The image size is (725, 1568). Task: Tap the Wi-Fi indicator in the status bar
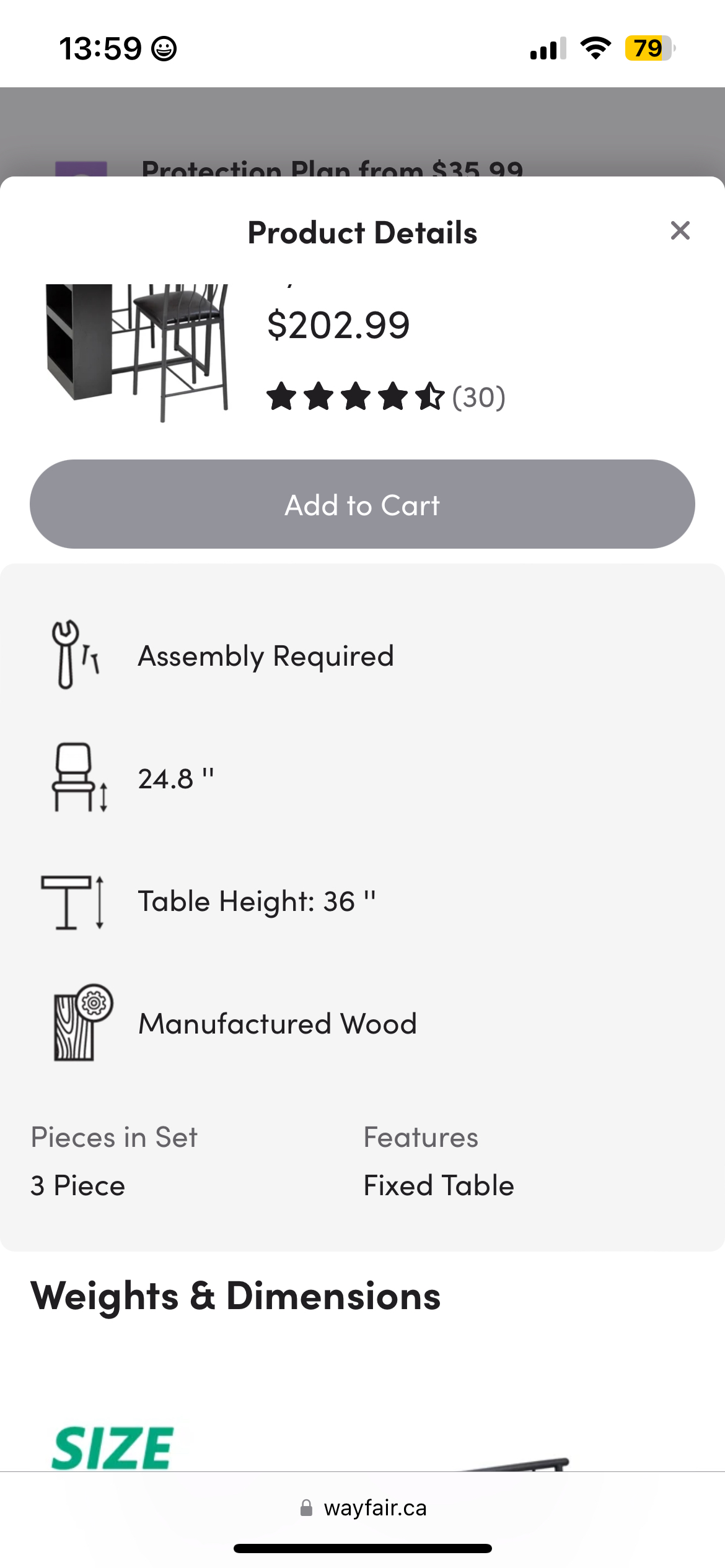coord(596,48)
